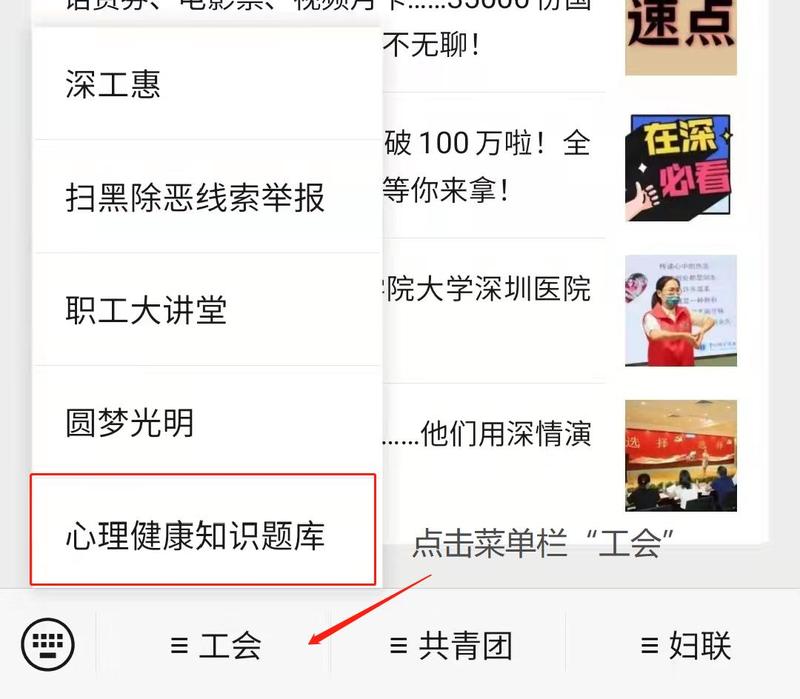Open the 妇联 menu

pos(686,645)
